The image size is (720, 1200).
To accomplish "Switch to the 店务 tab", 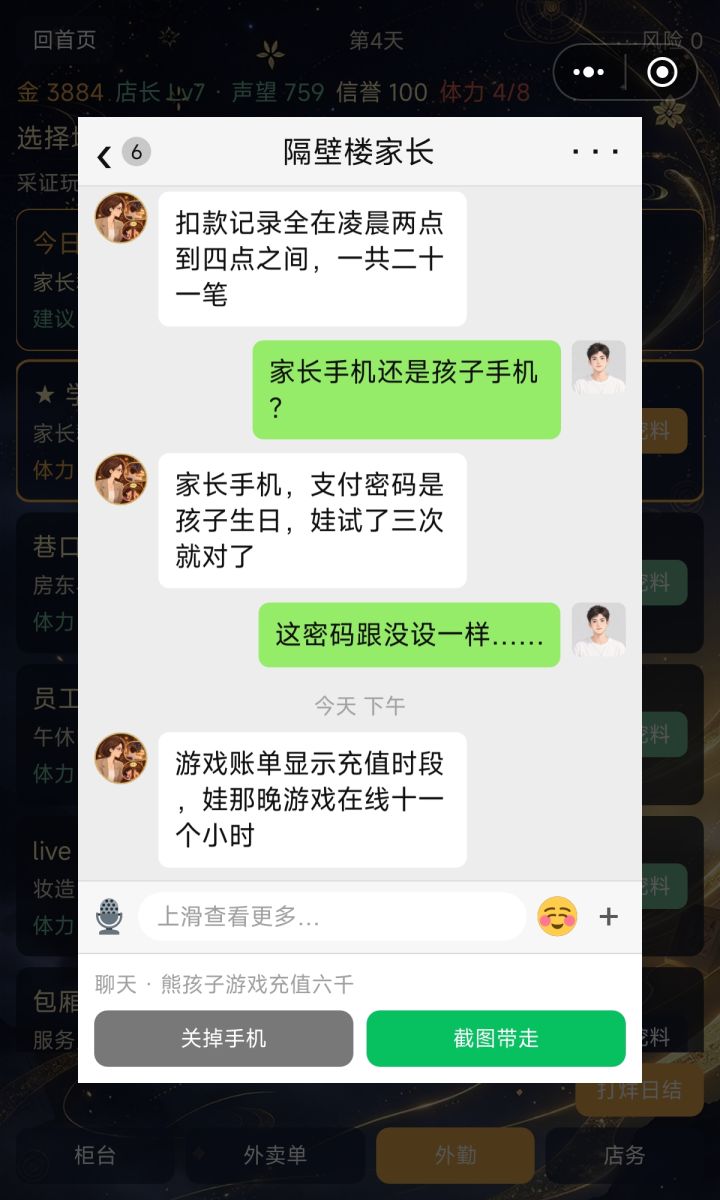I will (624, 1155).
